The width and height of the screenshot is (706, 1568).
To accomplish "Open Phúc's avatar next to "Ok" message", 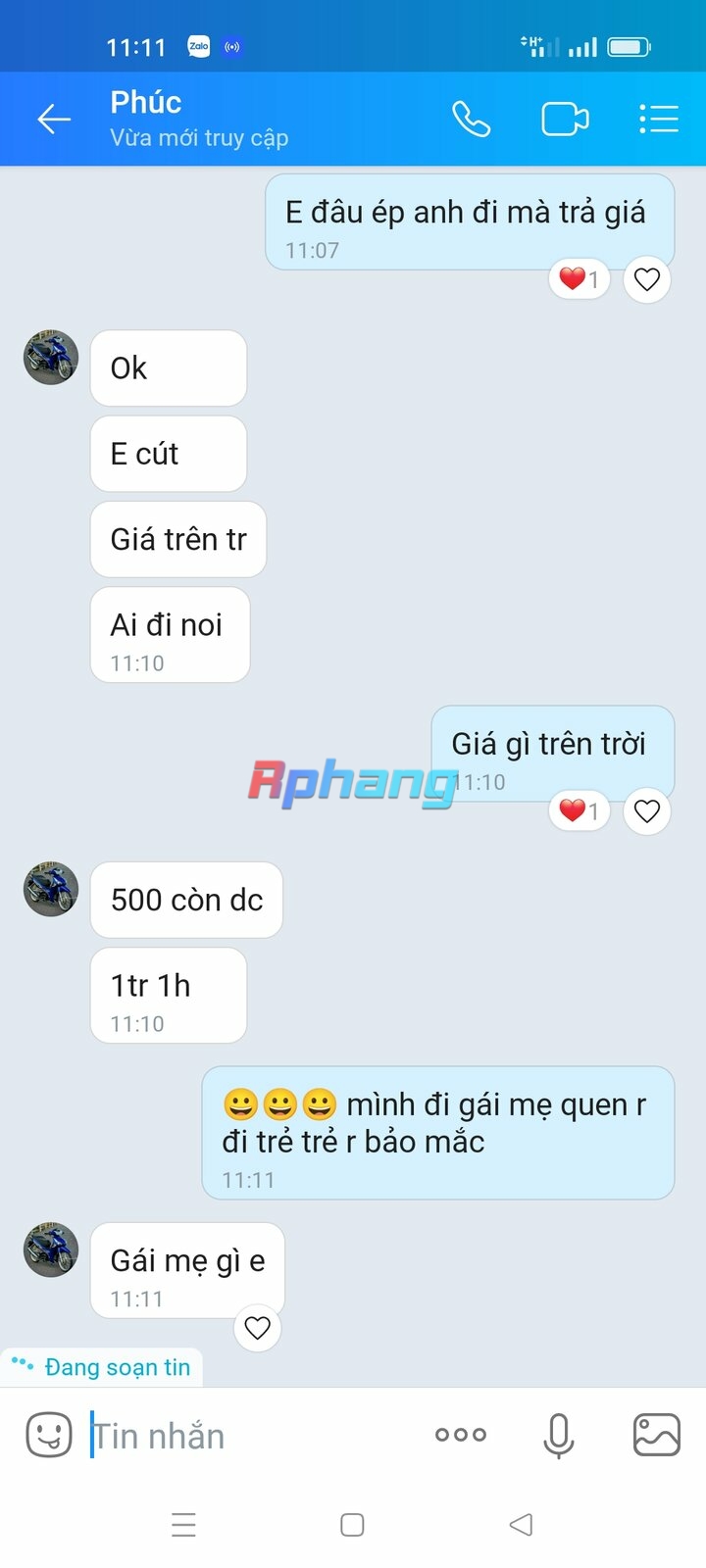I will pos(51,358).
